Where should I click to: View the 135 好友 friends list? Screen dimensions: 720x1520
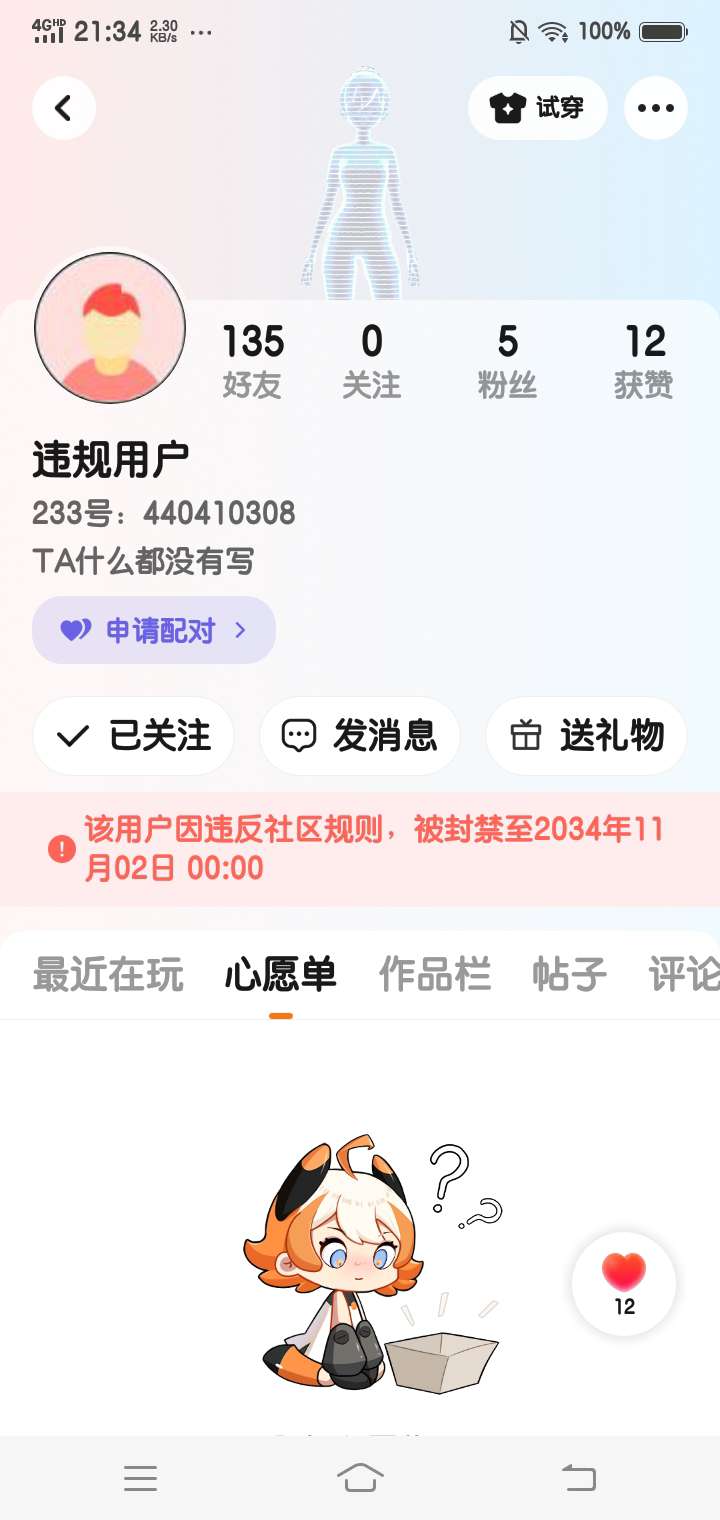pyautogui.click(x=252, y=361)
